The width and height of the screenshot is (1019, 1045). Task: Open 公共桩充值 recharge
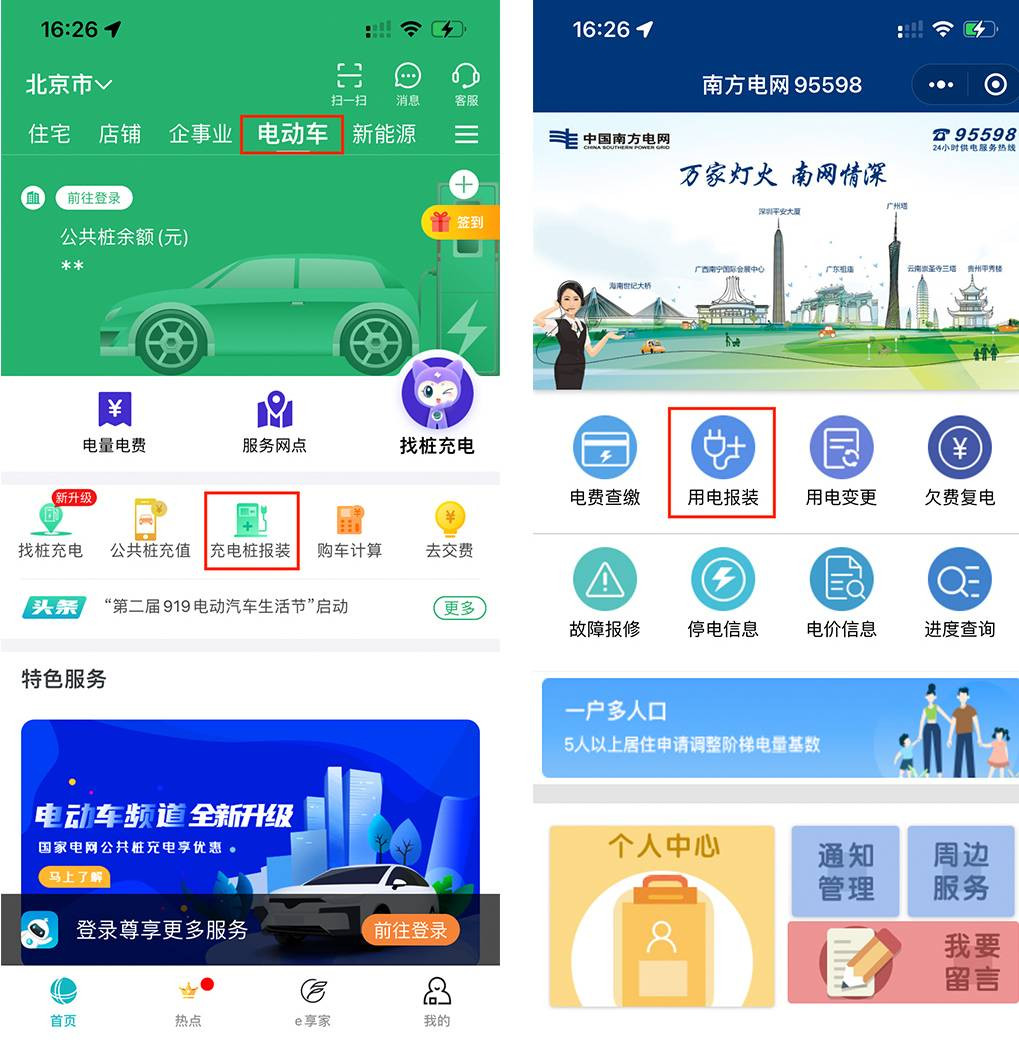pyautogui.click(x=150, y=530)
